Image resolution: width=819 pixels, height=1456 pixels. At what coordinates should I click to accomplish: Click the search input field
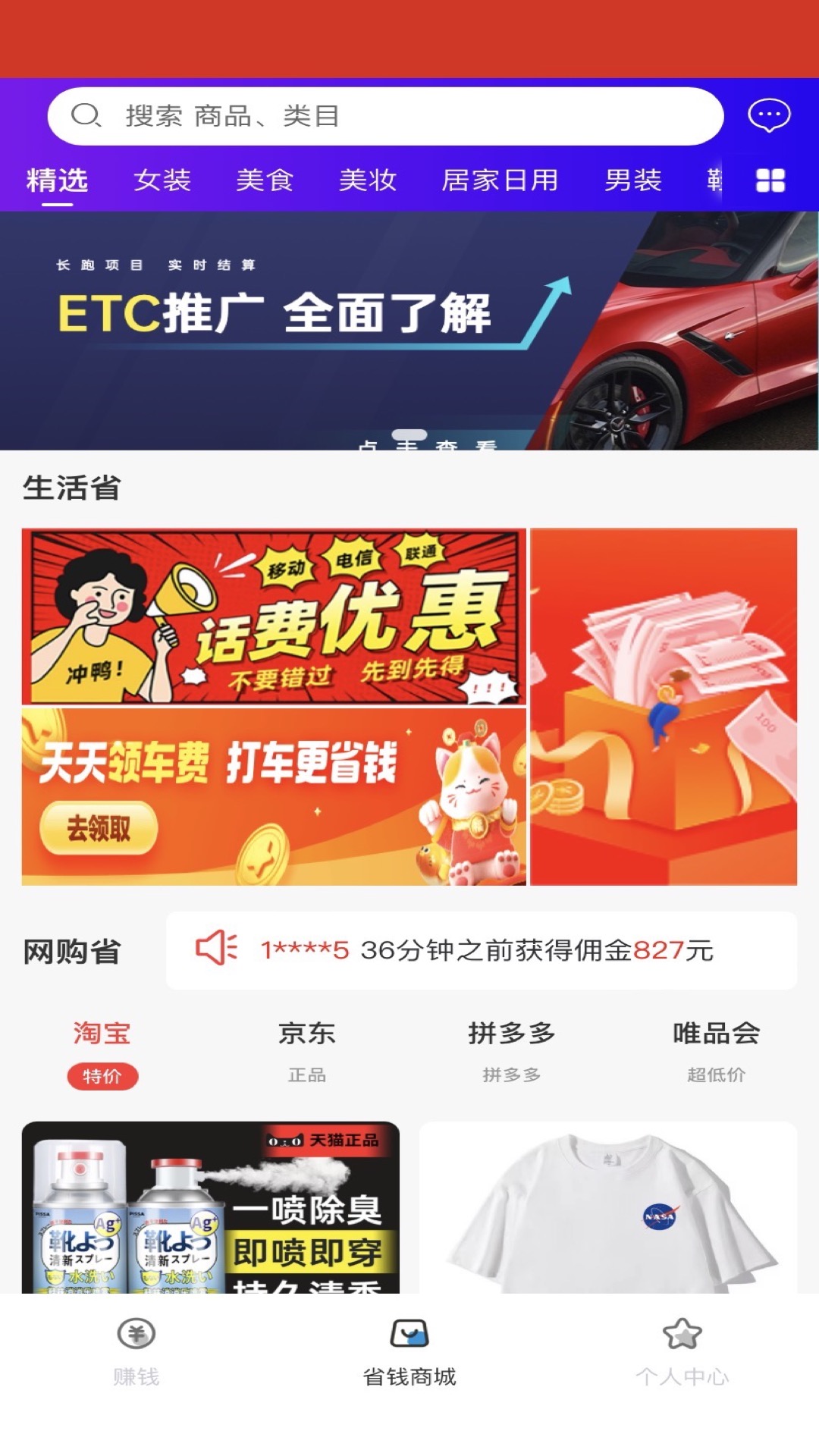pyautogui.click(x=379, y=116)
